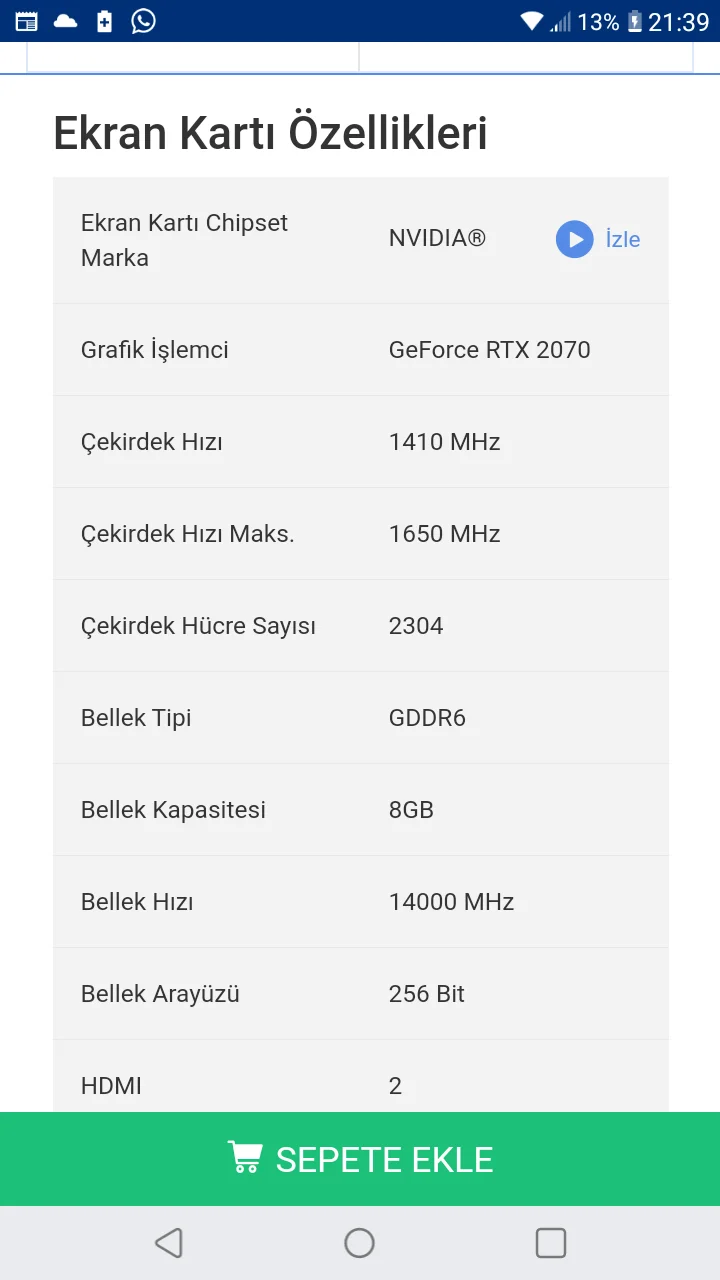The height and width of the screenshot is (1280, 720).
Task: Select the NVIDIA® chipset value
Action: tap(437, 239)
